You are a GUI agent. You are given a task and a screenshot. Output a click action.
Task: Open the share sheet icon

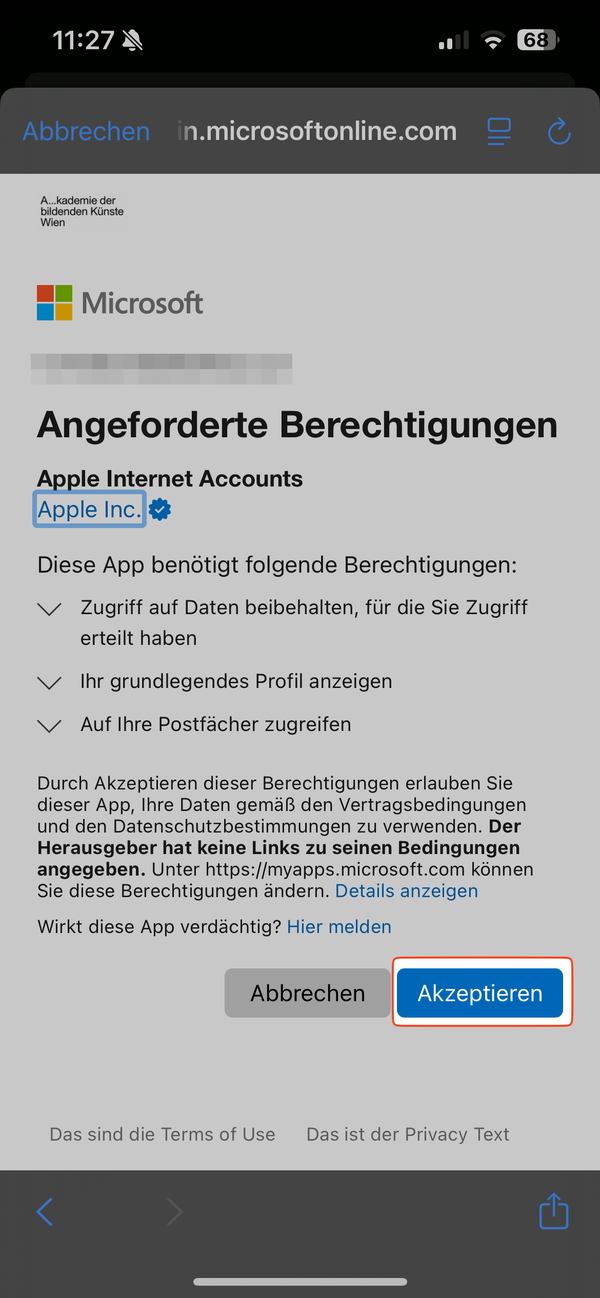tap(553, 1213)
